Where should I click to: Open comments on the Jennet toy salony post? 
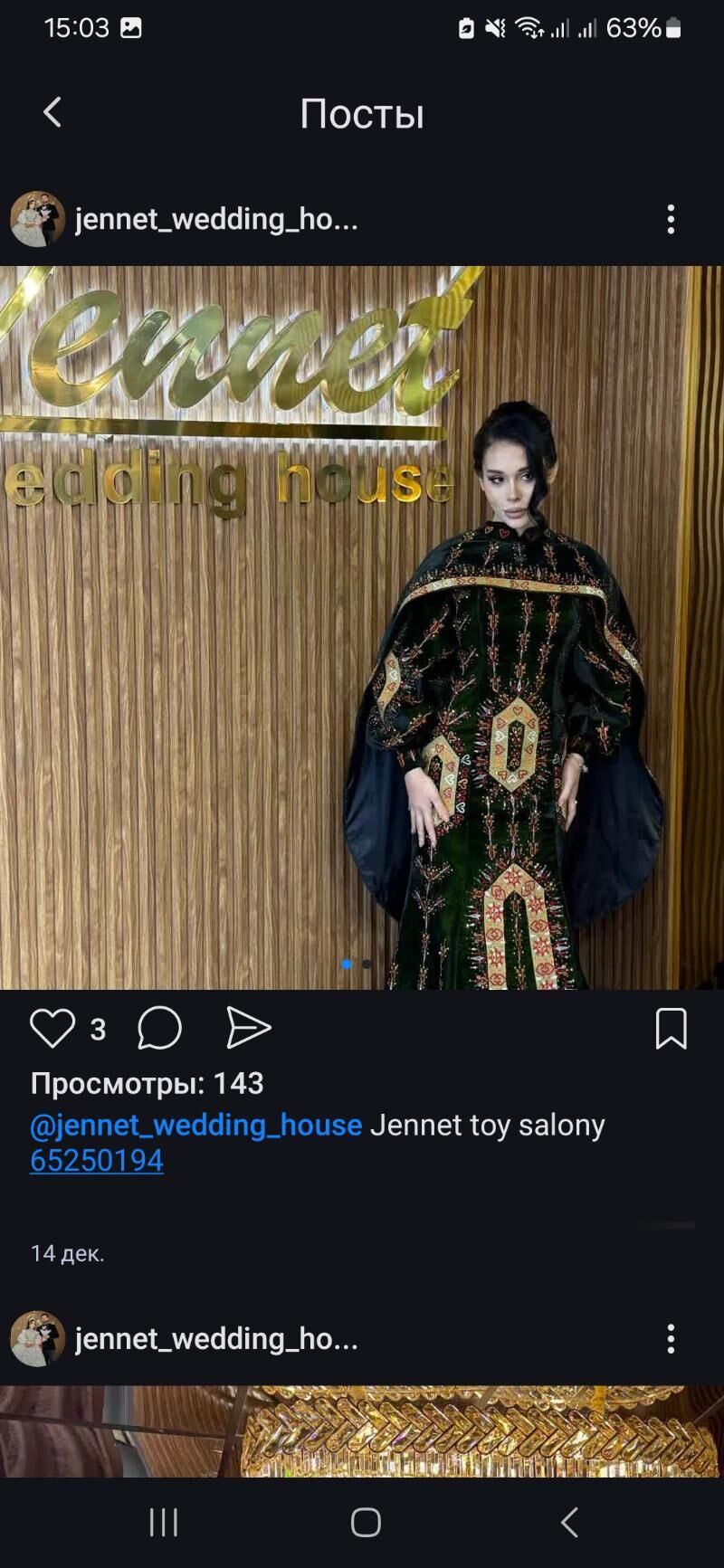159,1029
